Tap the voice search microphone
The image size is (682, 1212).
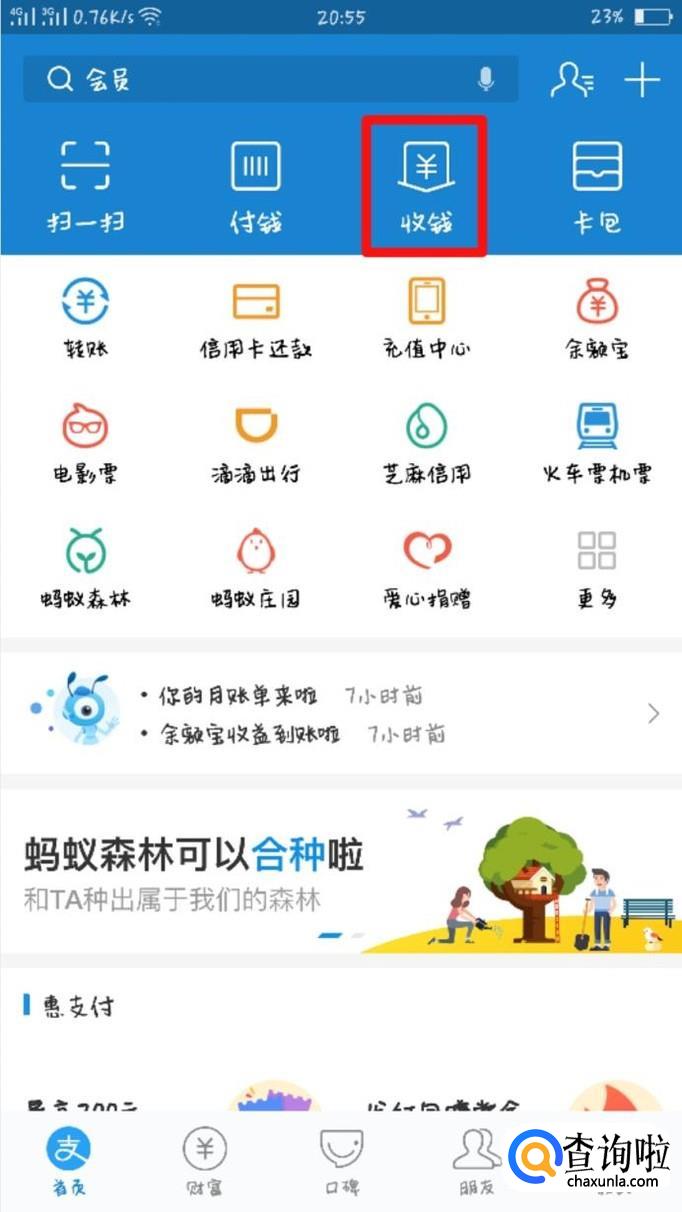coord(486,80)
